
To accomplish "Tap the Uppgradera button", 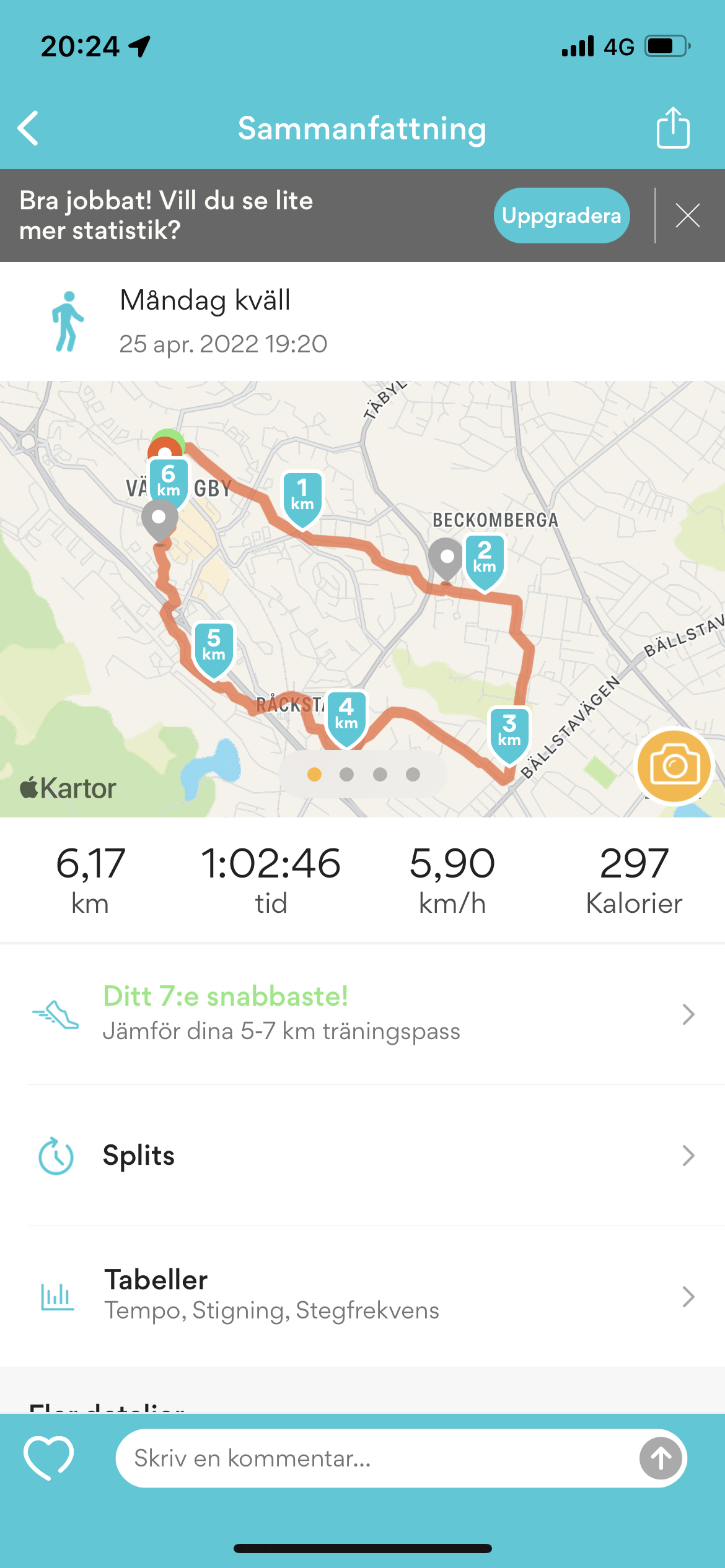I will (x=561, y=216).
